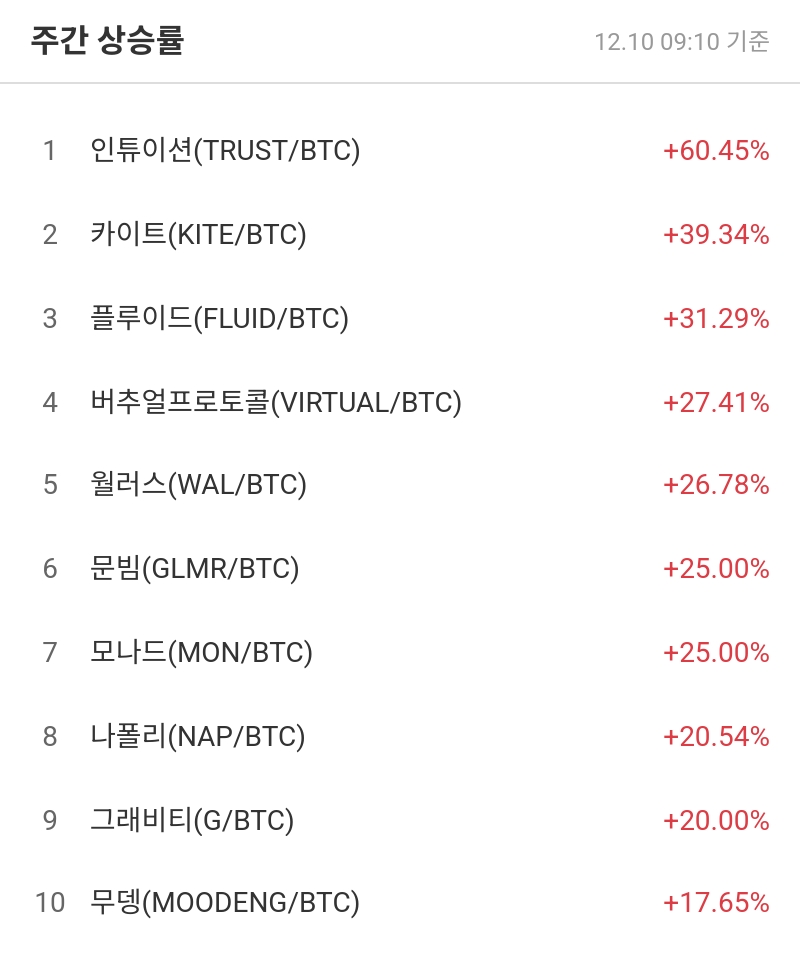Click the +60.45% gain figure
This screenshot has width=800, height=970.
pos(716,151)
